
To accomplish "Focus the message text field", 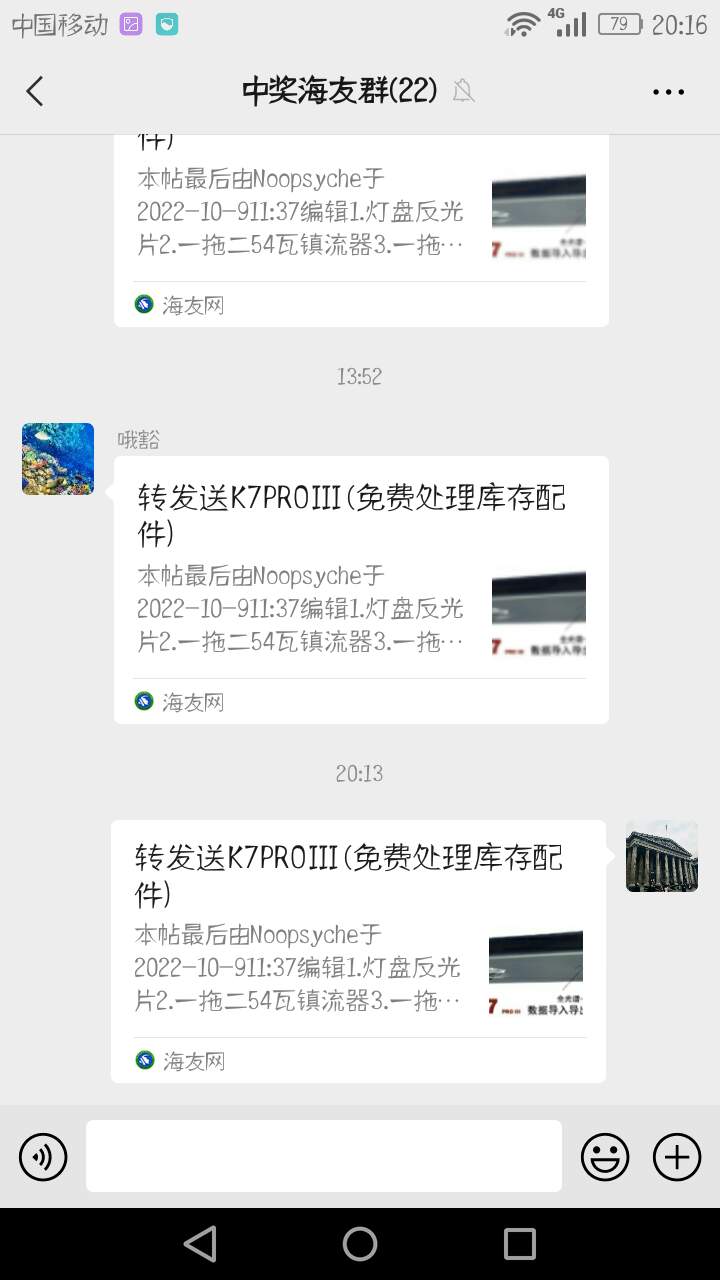I will click(324, 1156).
